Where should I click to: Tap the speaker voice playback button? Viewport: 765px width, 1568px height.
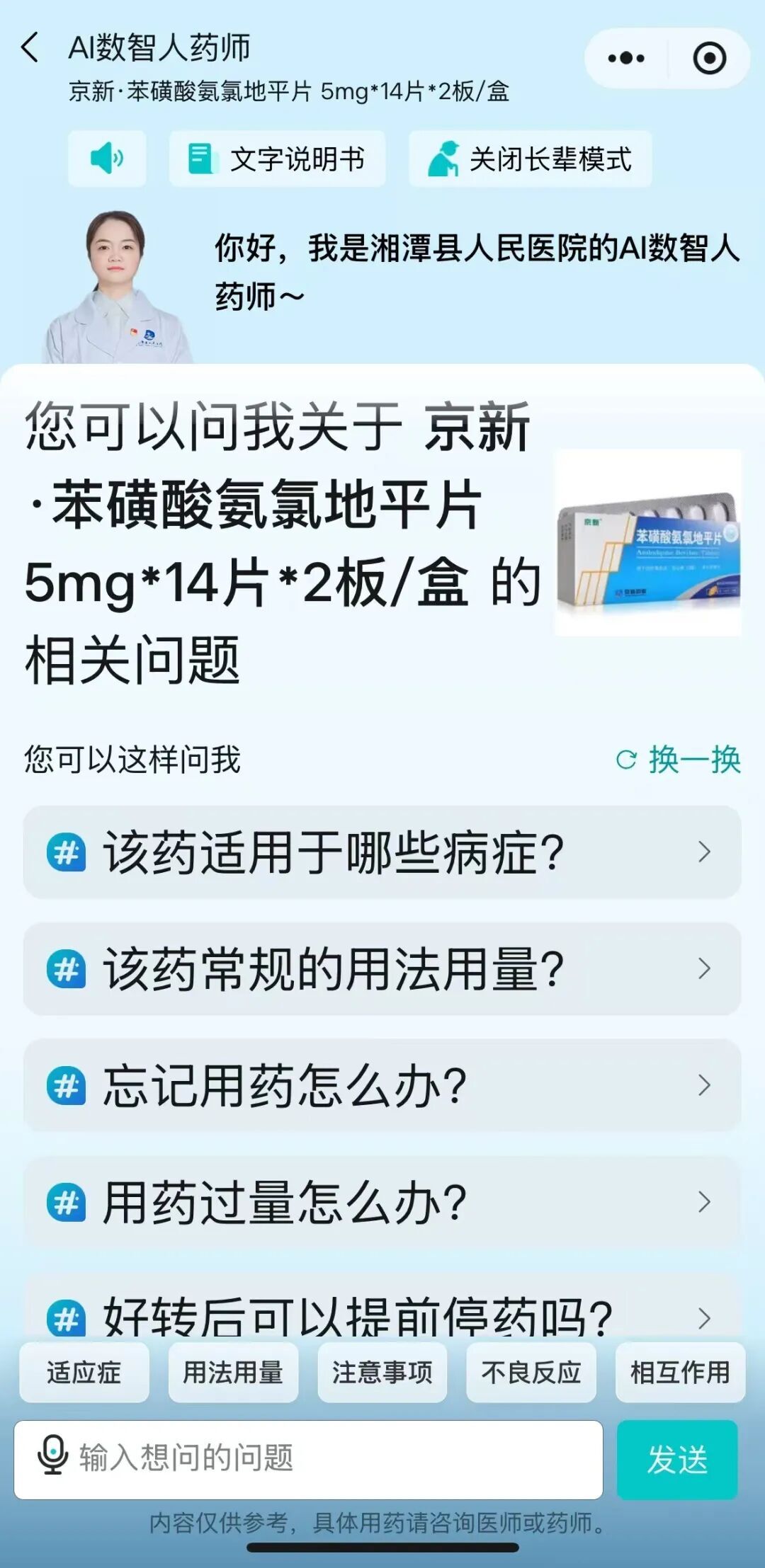[x=107, y=159]
